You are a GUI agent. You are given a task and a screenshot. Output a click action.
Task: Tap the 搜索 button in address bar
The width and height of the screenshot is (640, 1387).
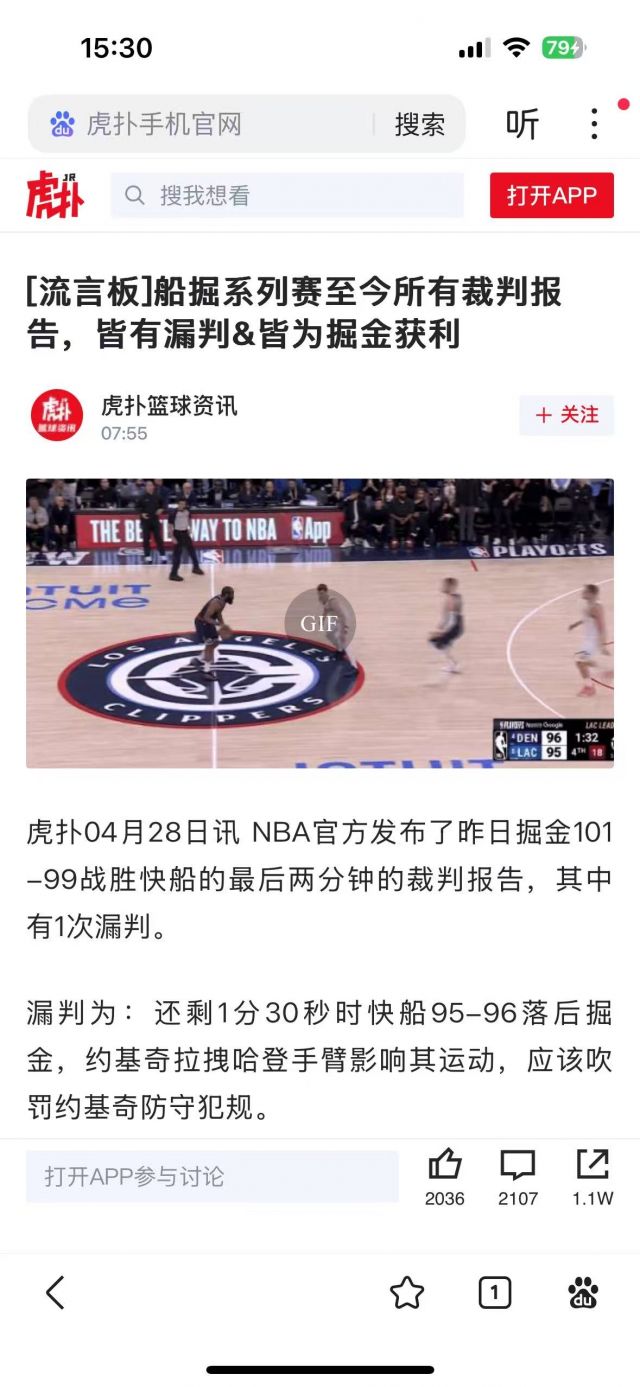(419, 124)
